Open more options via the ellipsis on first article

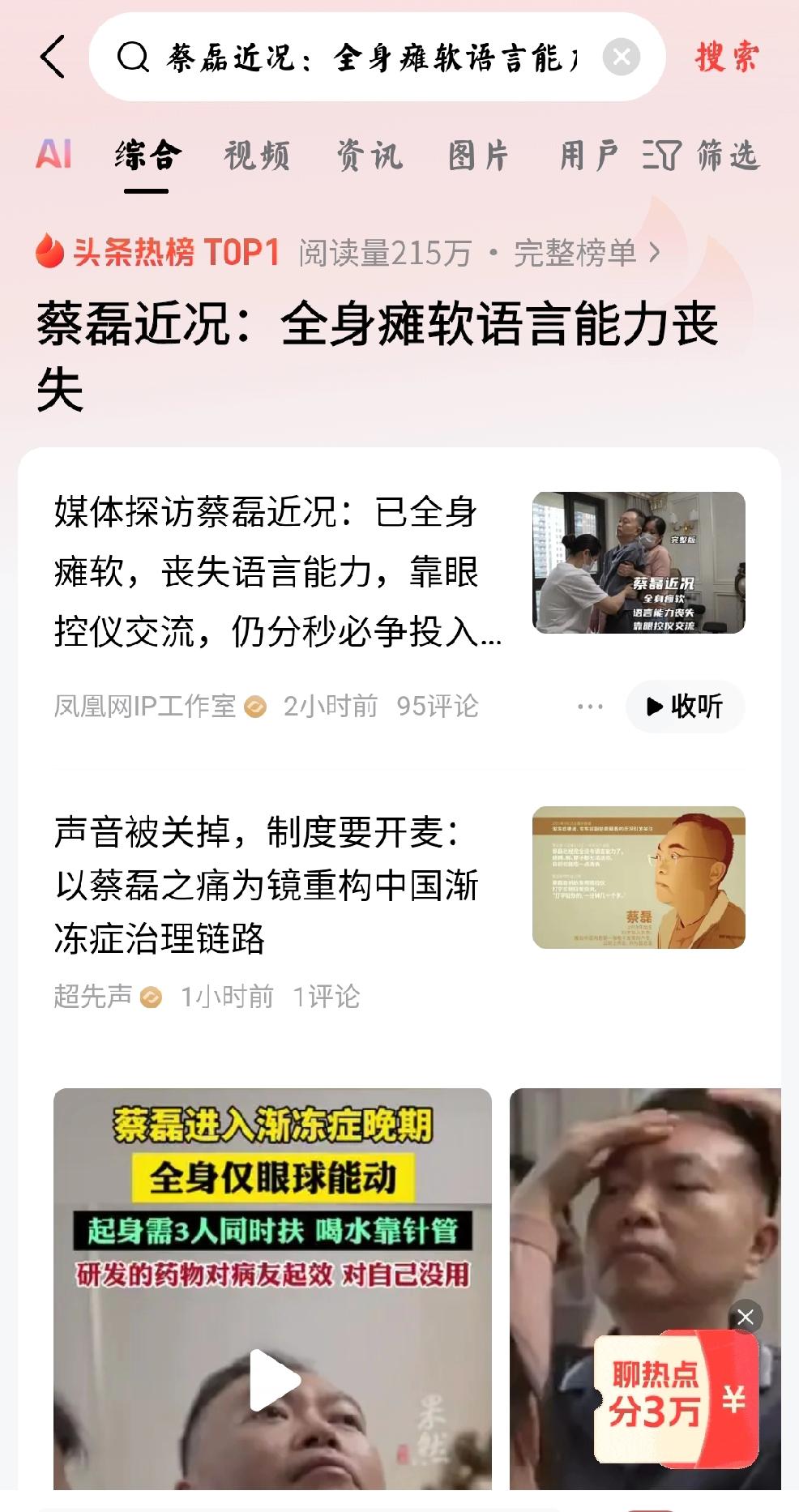tap(591, 706)
